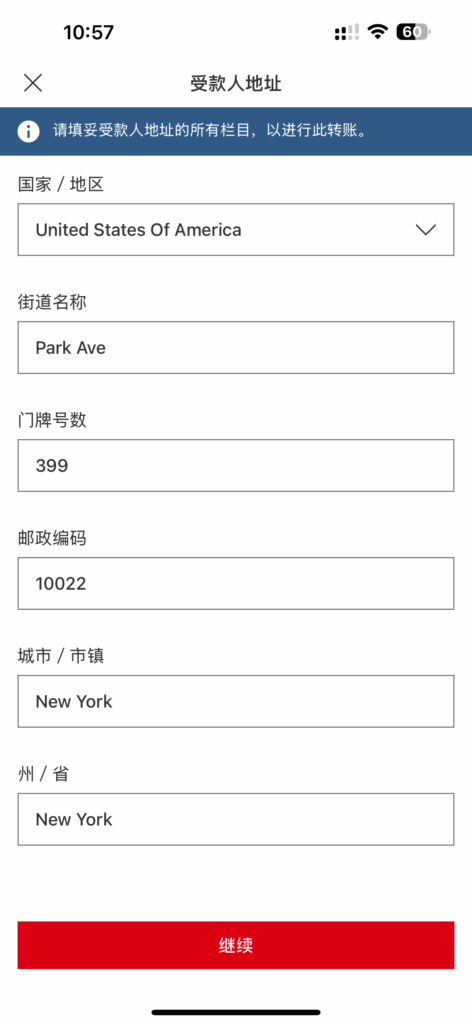
Task: Edit the street name field with Park Ave
Action: [236, 347]
